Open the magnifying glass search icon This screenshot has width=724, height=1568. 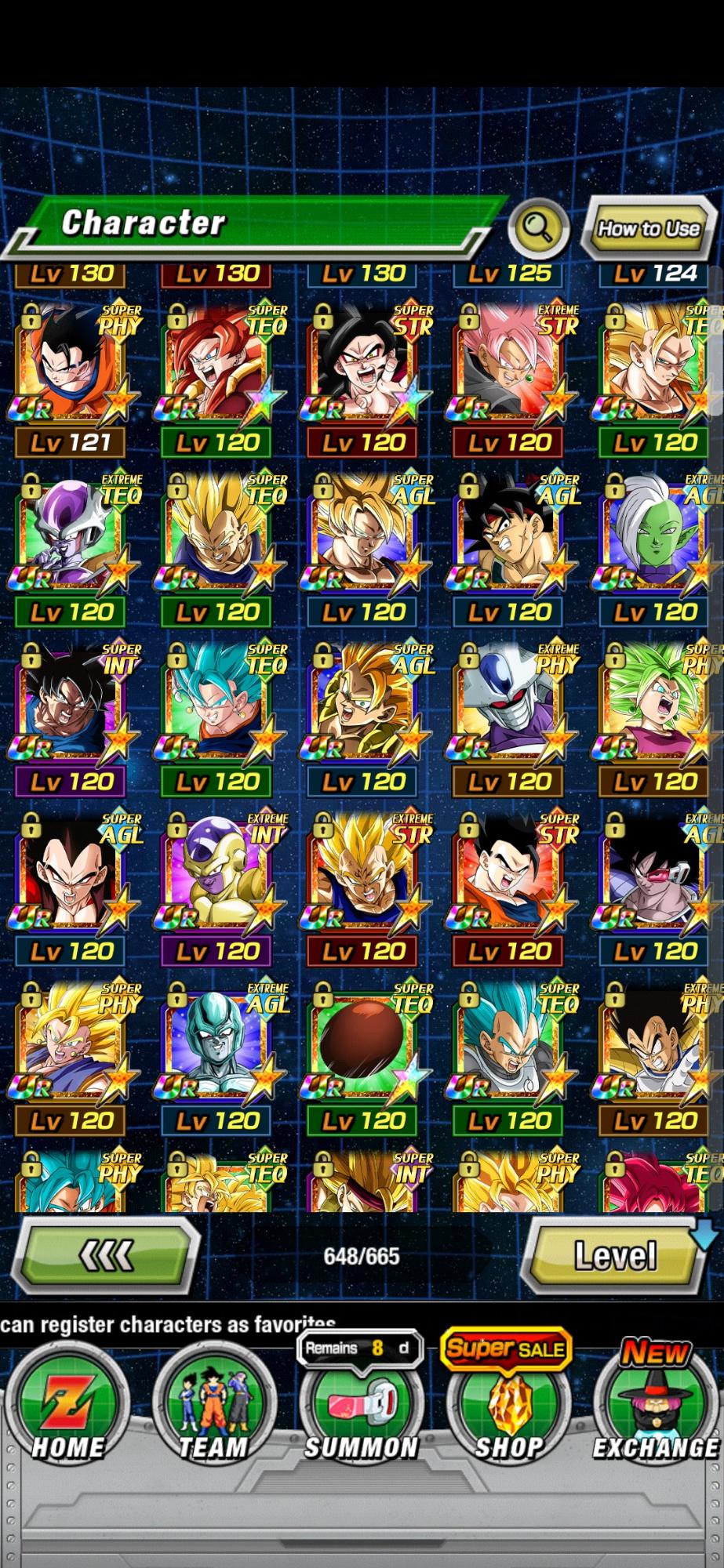[x=538, y=228]
